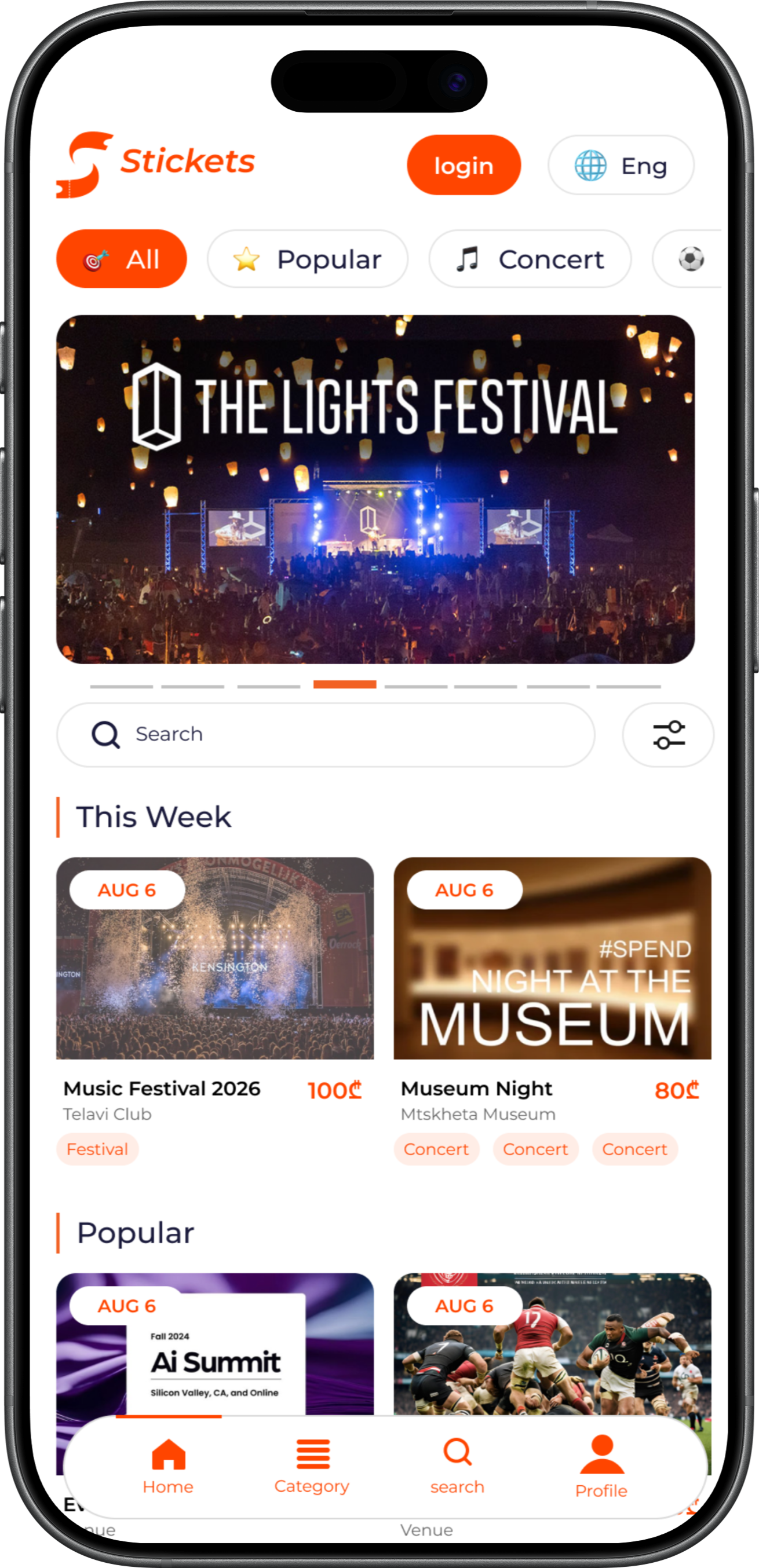This screenshot has height=1568, width=759.
Task: Tap the login button
Action: [x=464, y=165]
